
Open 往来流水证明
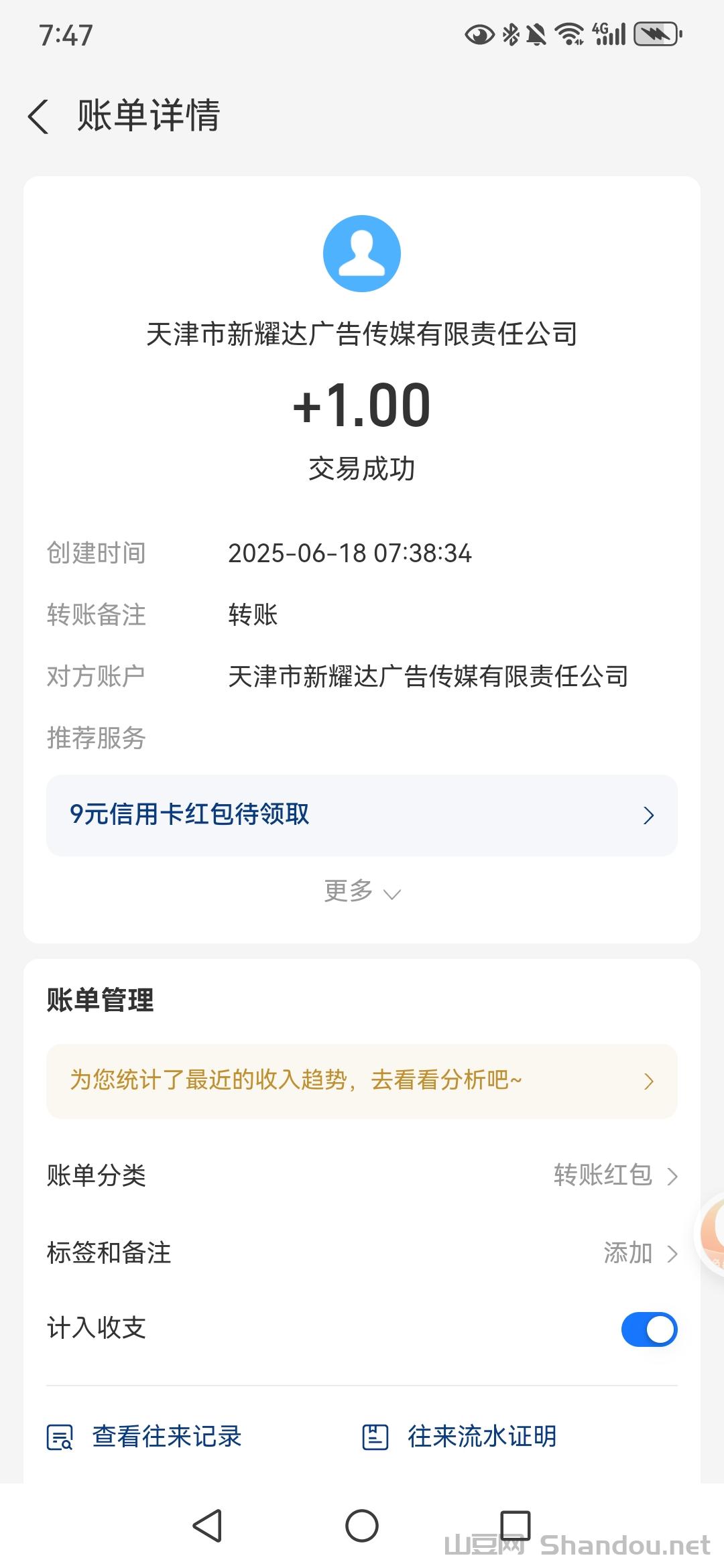tap(460, 1437)
